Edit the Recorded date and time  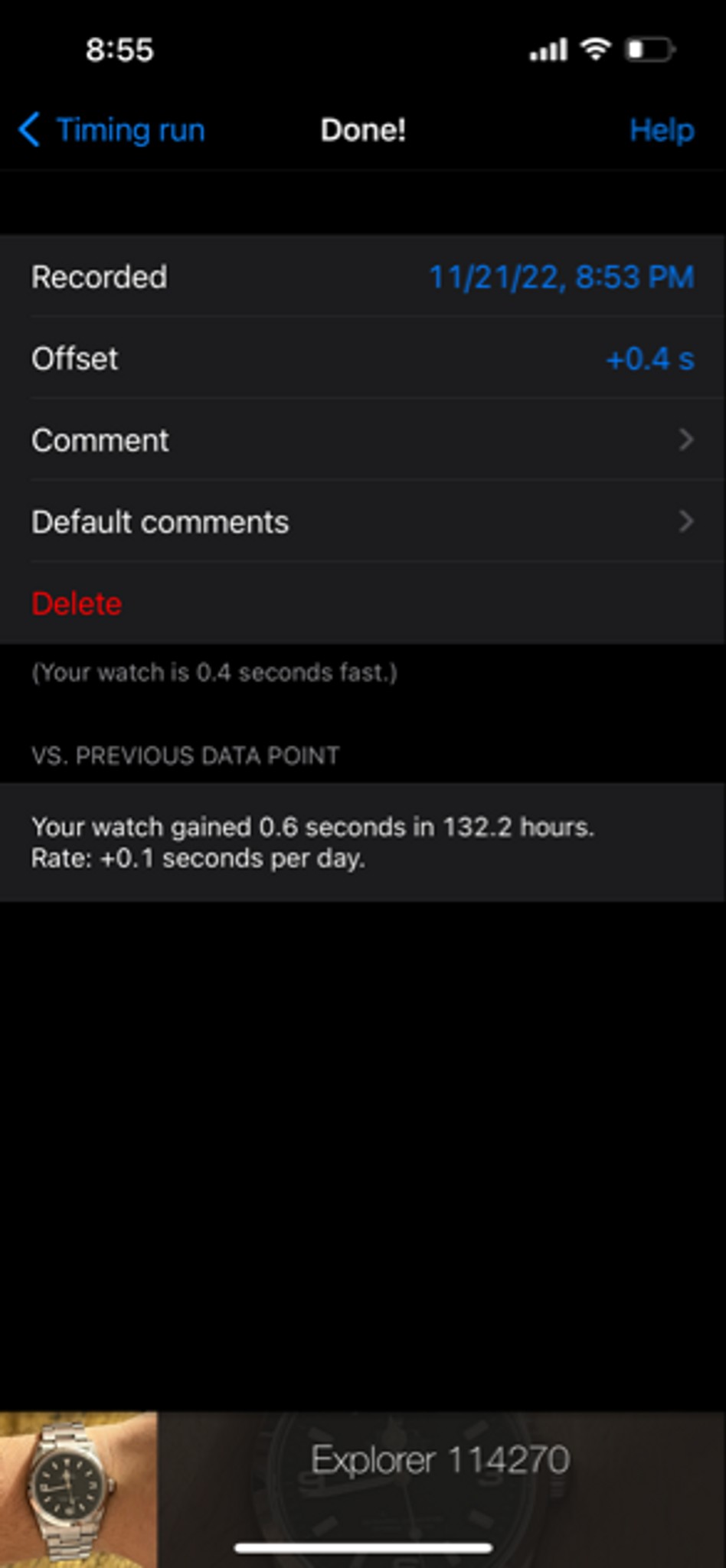(x=561, y=277)
